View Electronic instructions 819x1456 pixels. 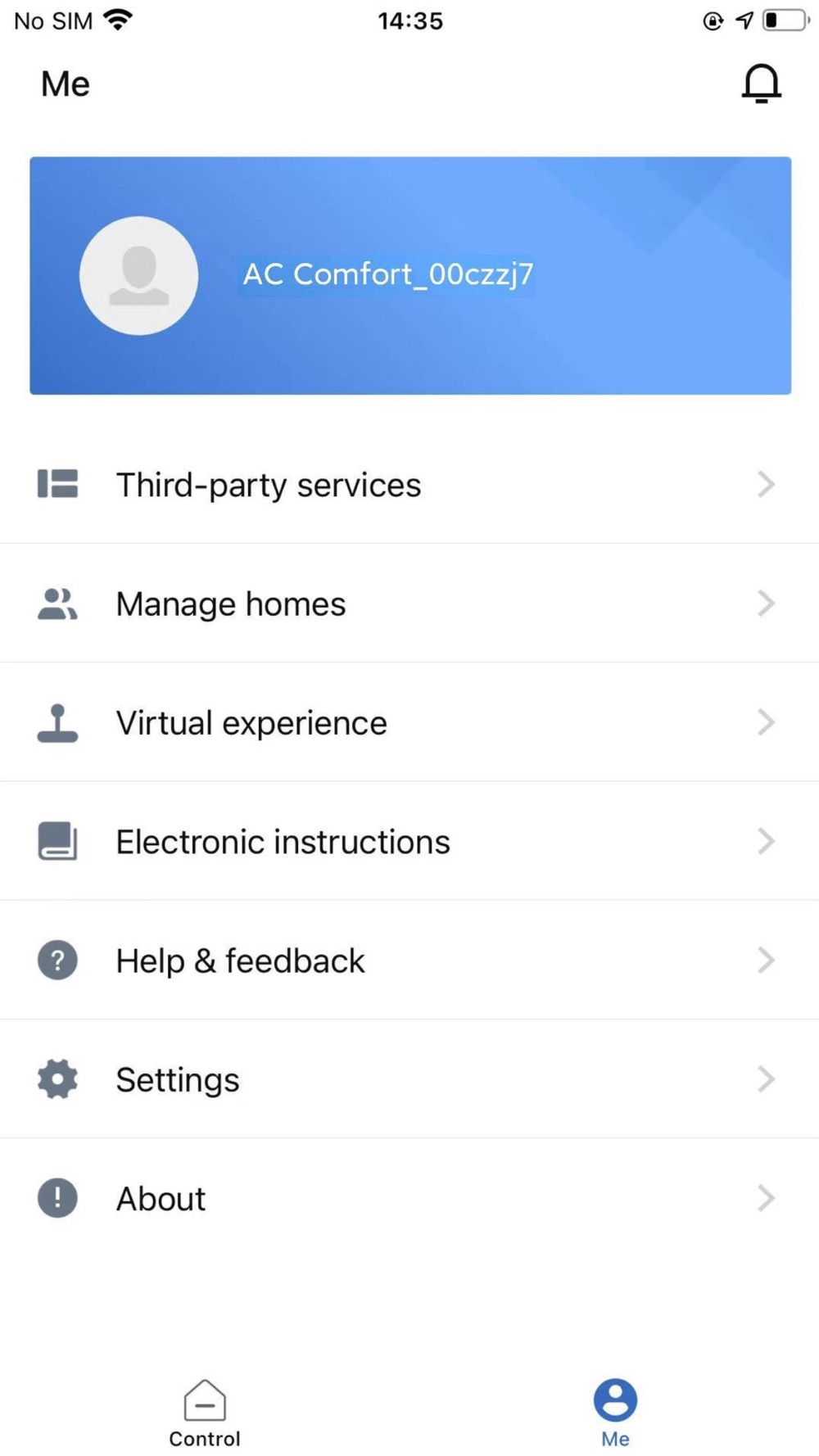coord(409,841)
